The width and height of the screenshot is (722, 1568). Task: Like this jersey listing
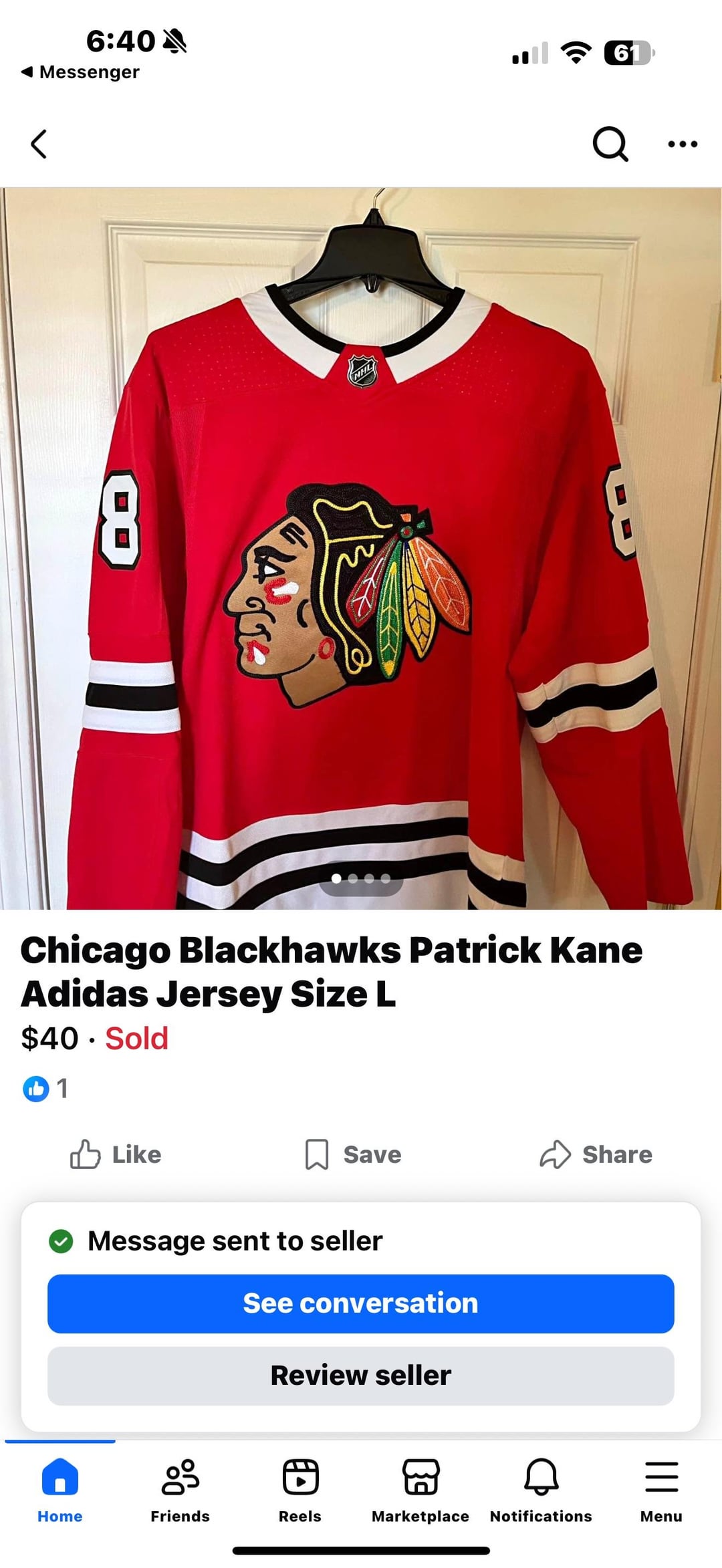[116, 1154]
